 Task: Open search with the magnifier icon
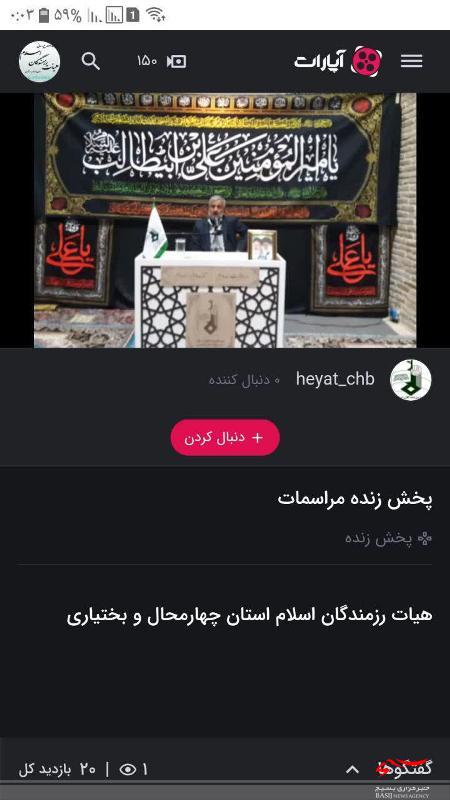coord(91,61)
